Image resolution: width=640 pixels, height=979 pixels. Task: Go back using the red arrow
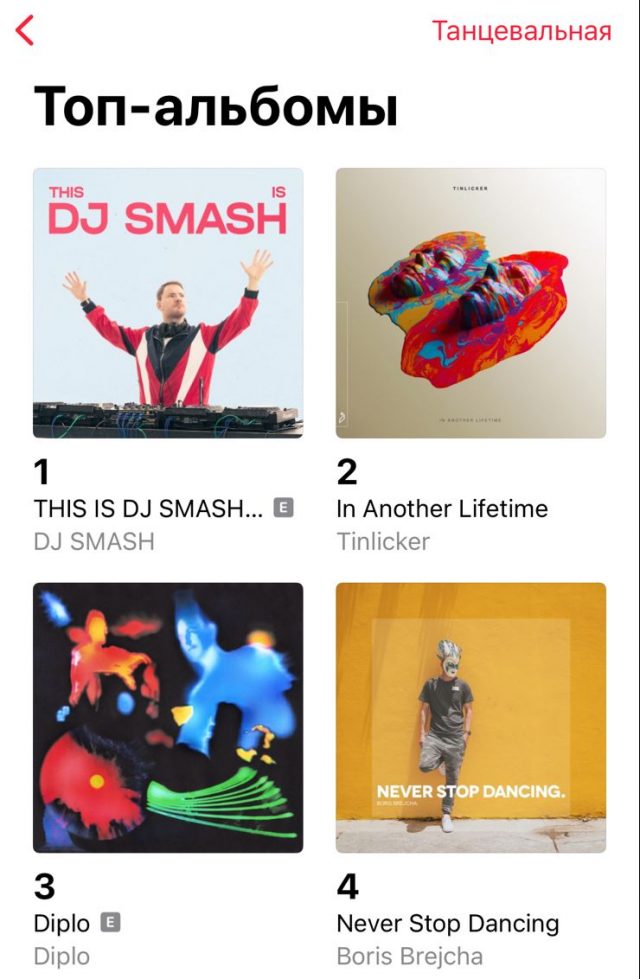pyautogui.click(x=26, y=31)
